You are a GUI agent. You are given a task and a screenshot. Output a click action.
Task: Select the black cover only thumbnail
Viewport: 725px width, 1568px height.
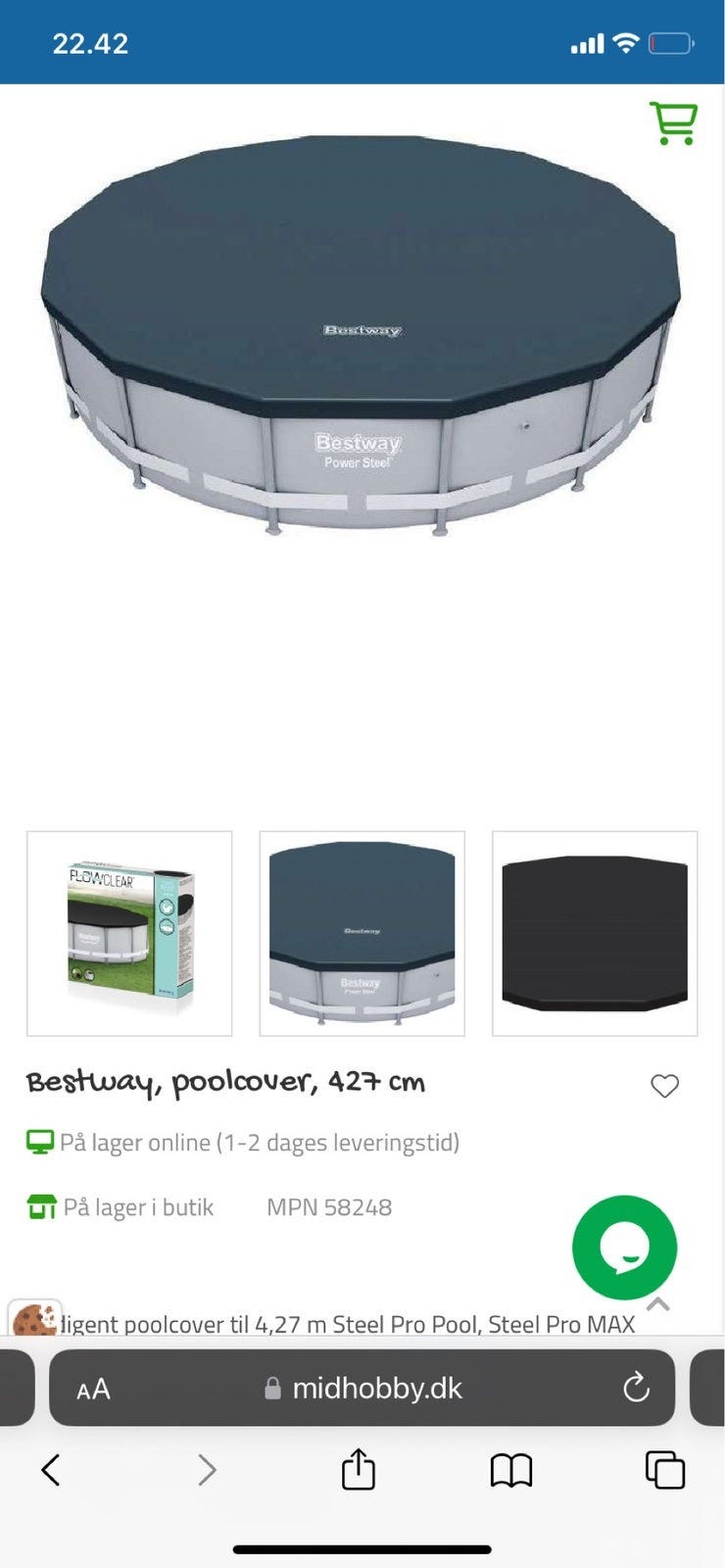click(x=595, y=933)
